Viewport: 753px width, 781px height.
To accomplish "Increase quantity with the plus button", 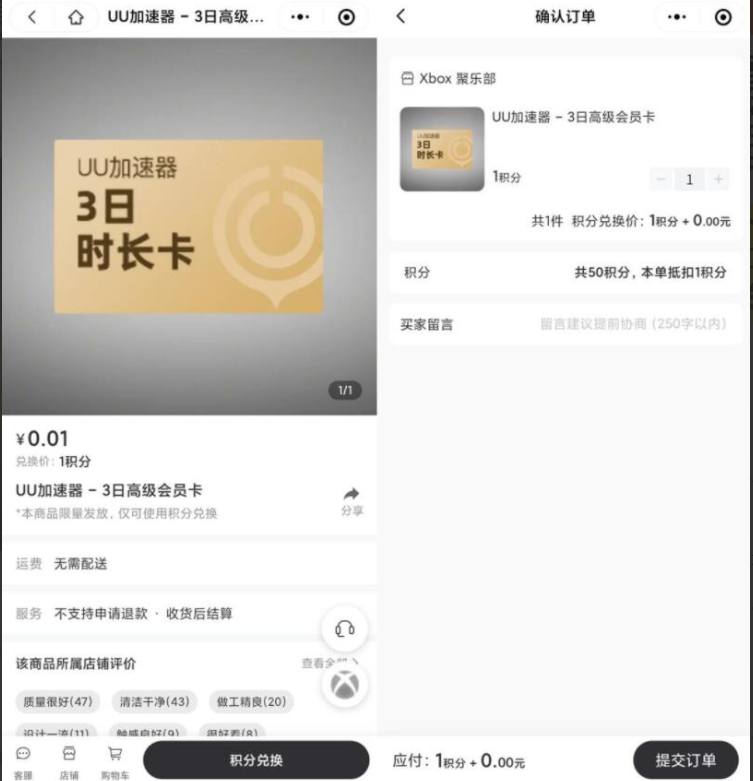I will [x=718, y=179].
